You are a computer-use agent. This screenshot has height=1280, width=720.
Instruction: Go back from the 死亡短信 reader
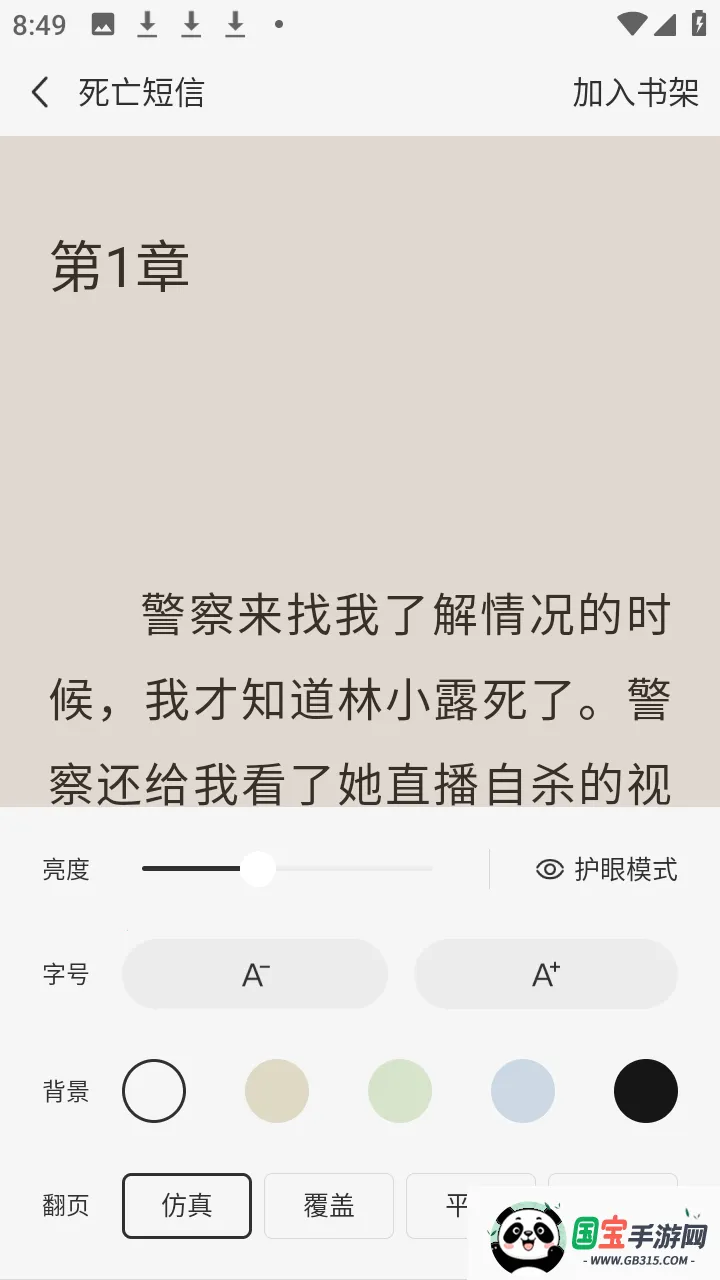(40, 93)
